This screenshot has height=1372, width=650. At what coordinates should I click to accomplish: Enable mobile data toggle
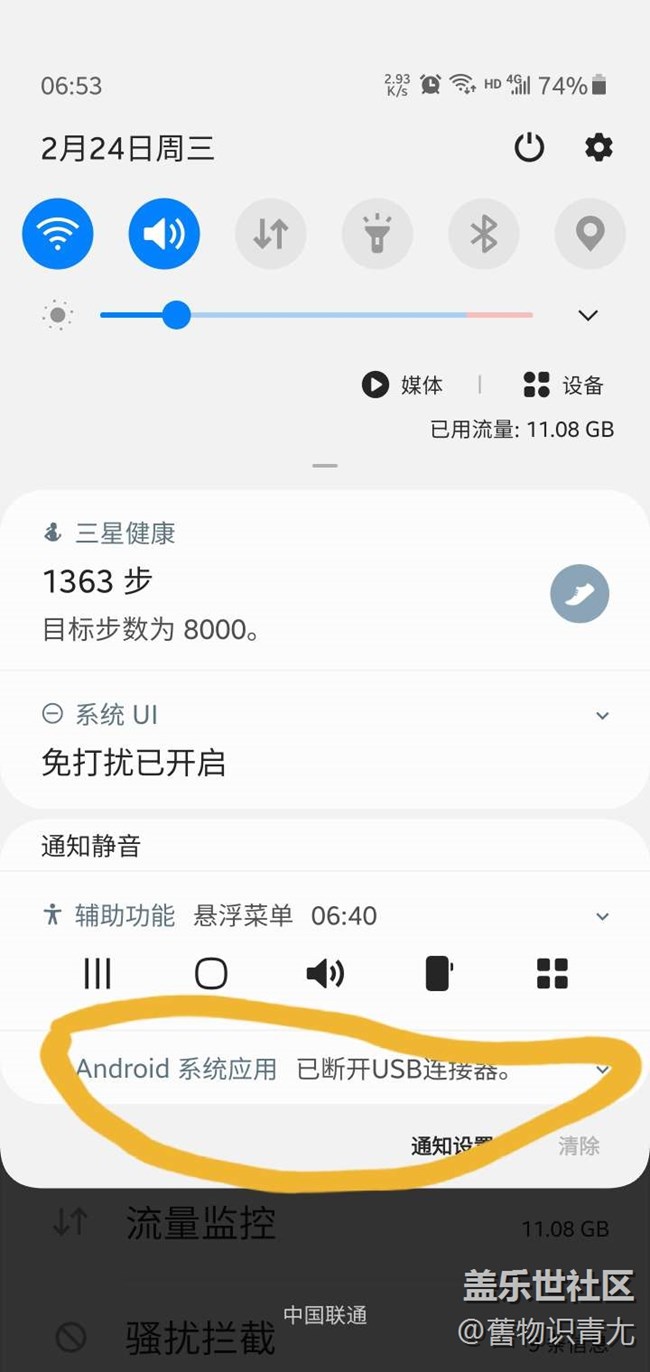click(270, 234)
